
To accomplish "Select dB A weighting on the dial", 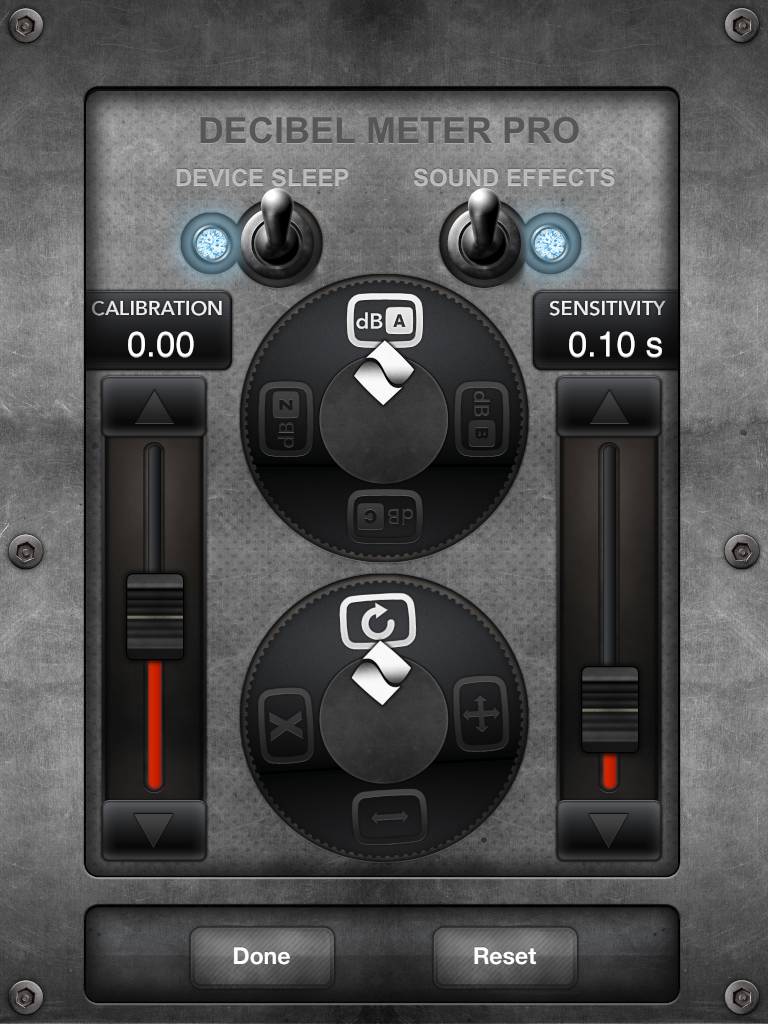I will (384, 320).
